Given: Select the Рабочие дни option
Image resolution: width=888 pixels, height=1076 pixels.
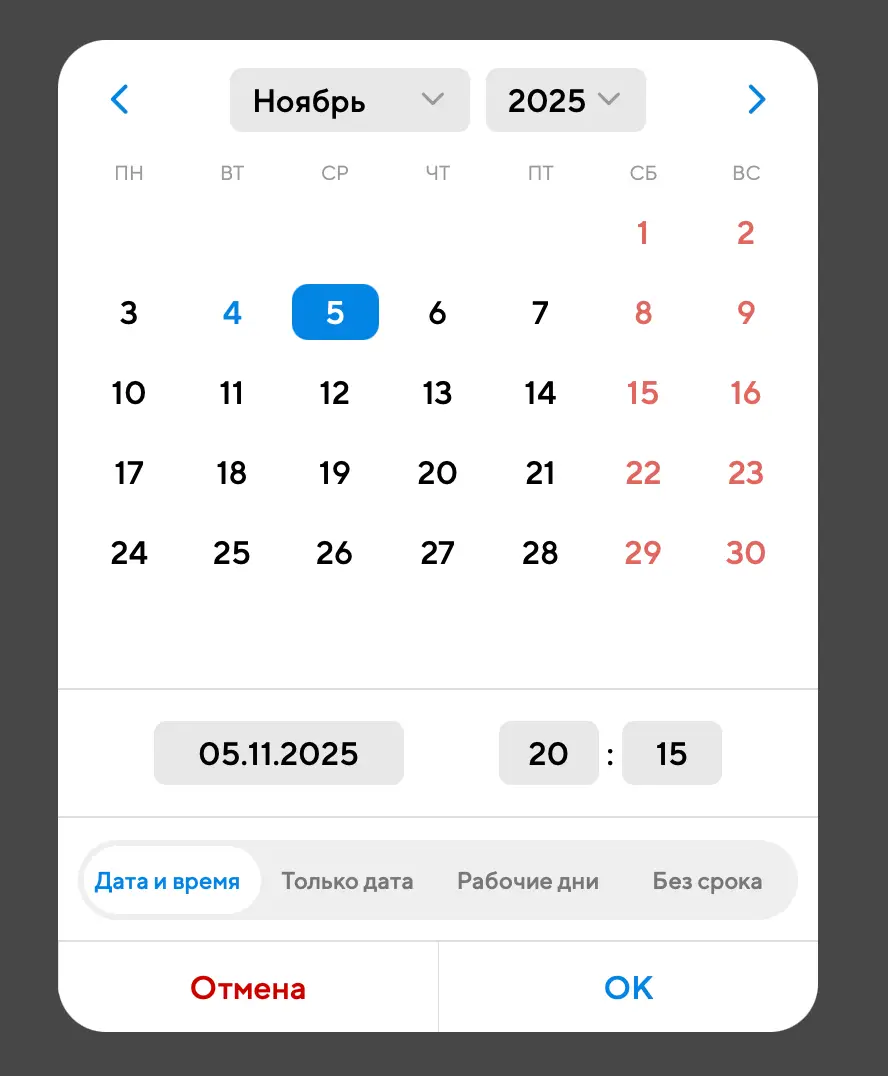Looking at the screenshot, I should pos(528,882).
